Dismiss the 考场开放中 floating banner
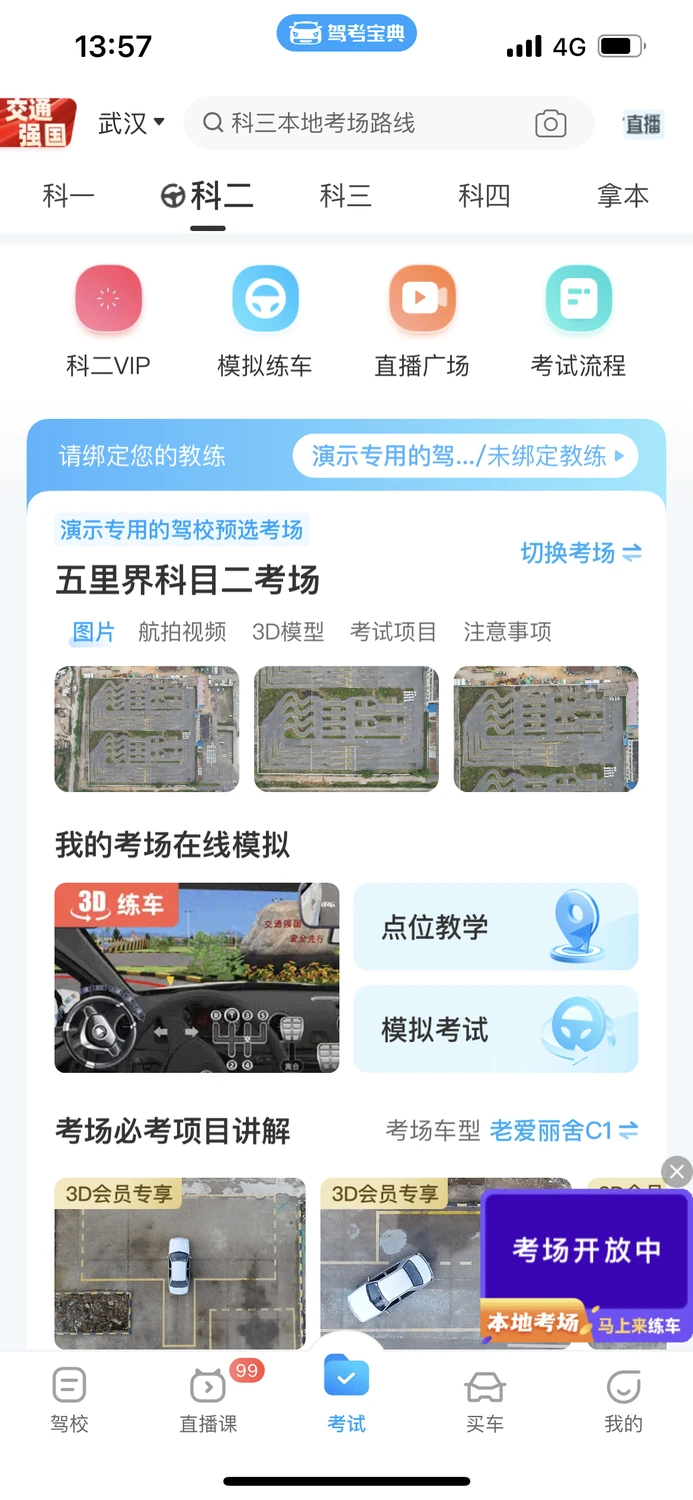This screenshot has height=1500, width=693. (x=677, y=1171)
